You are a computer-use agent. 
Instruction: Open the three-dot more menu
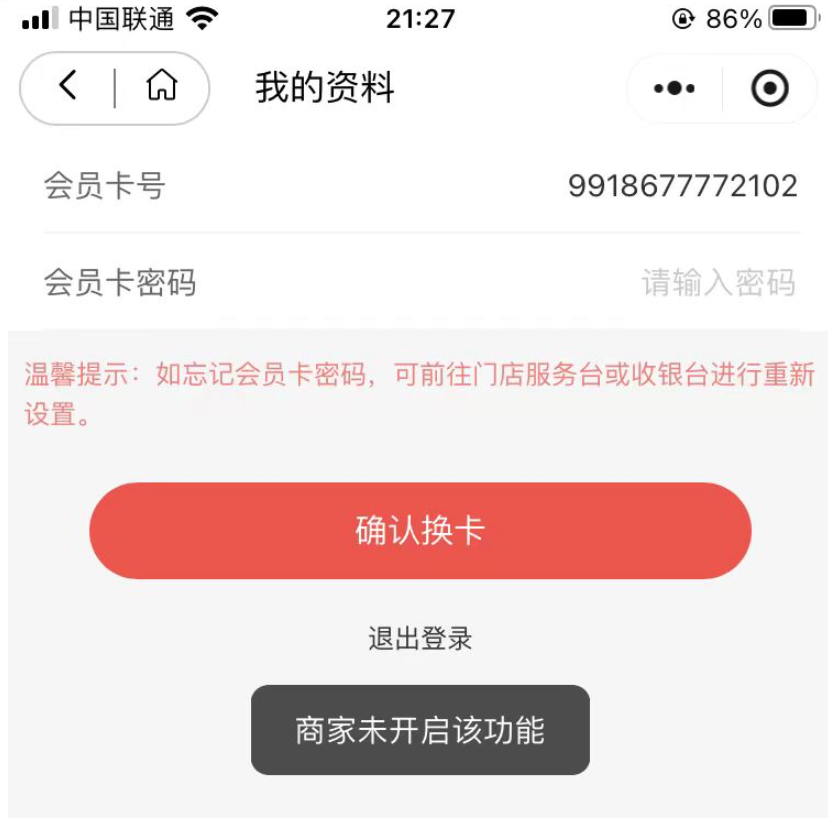(x=674, y=89)
